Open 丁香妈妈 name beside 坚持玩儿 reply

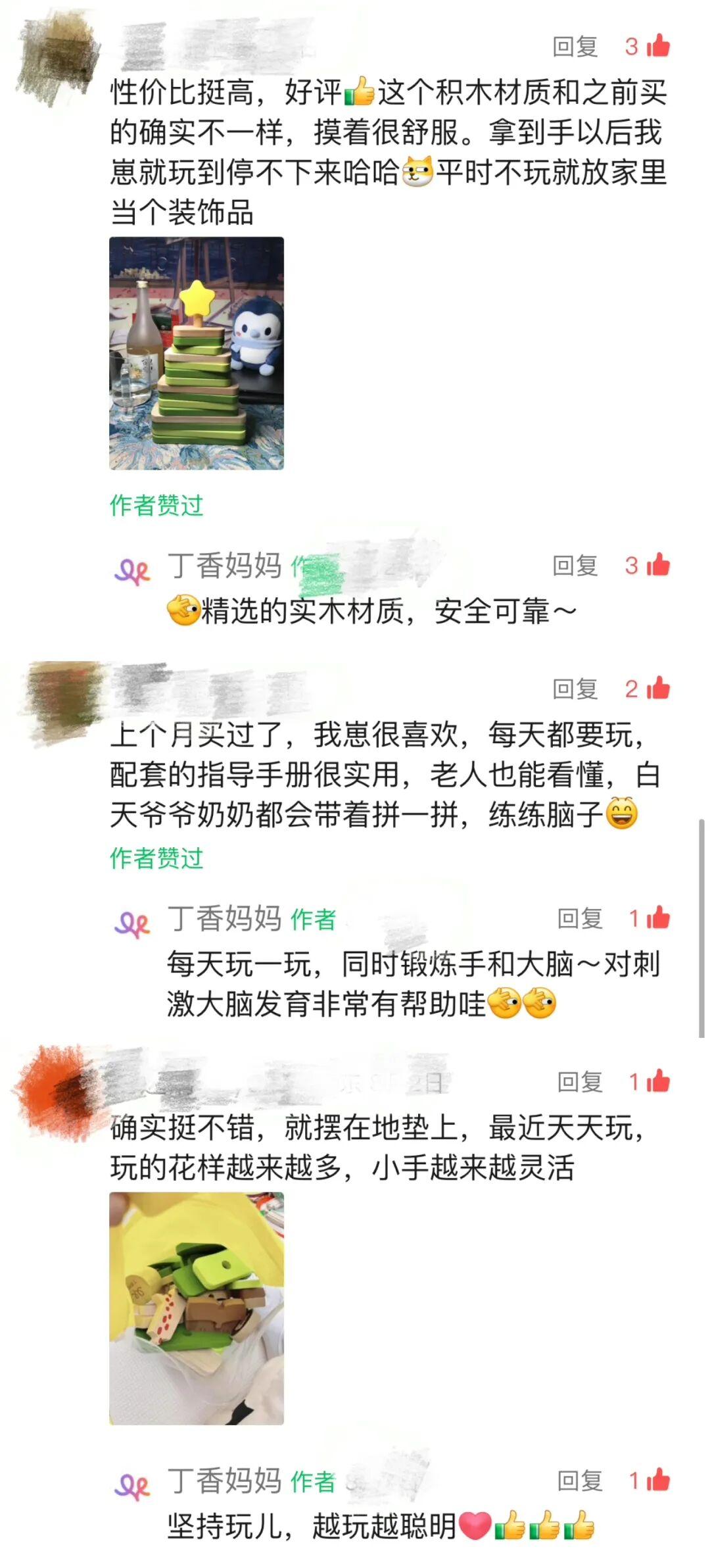click(225, 1481)
